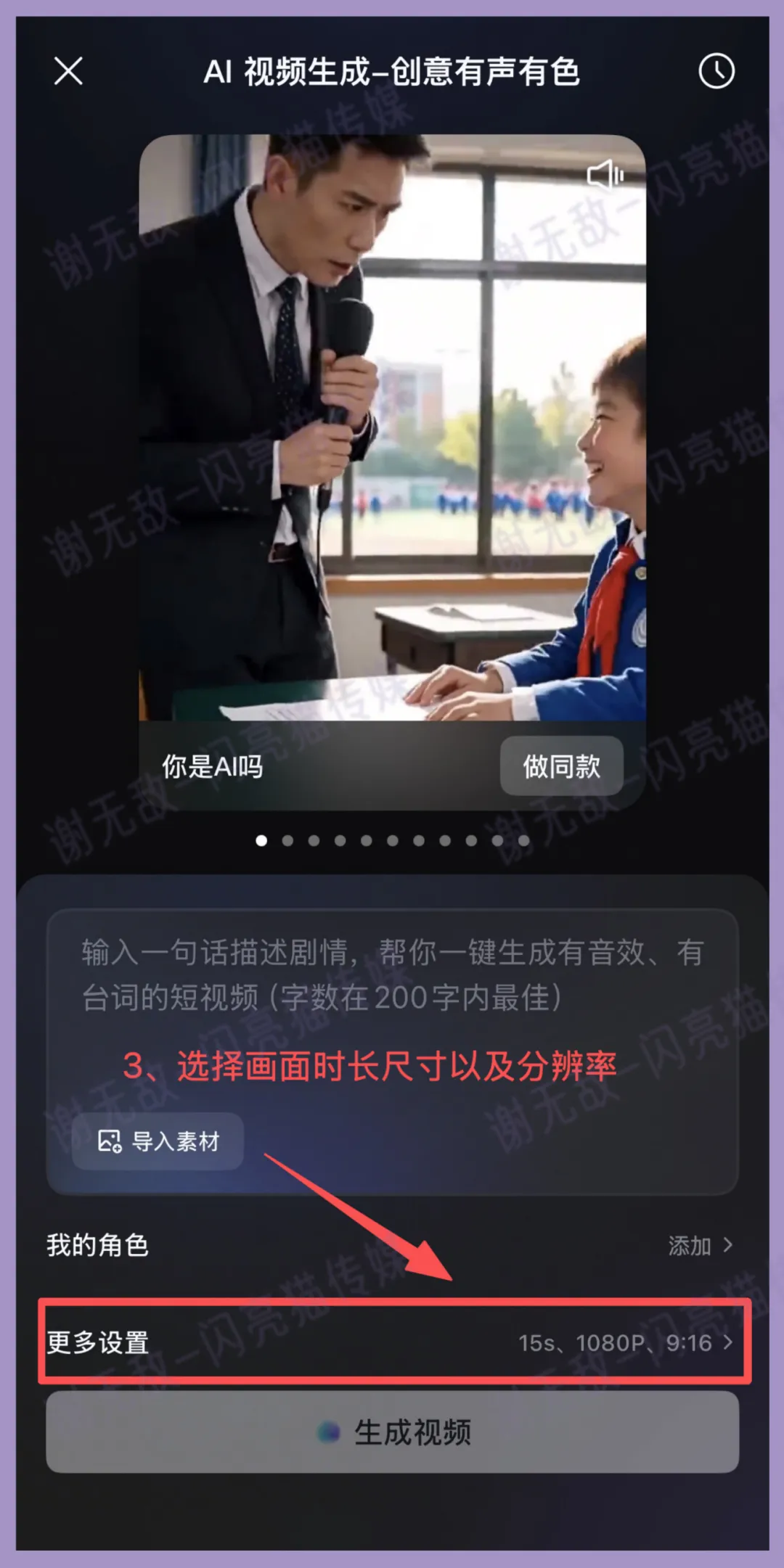
Task: Open the 你是AI吗 sample video preview
Action: click(x=392, y=435)
